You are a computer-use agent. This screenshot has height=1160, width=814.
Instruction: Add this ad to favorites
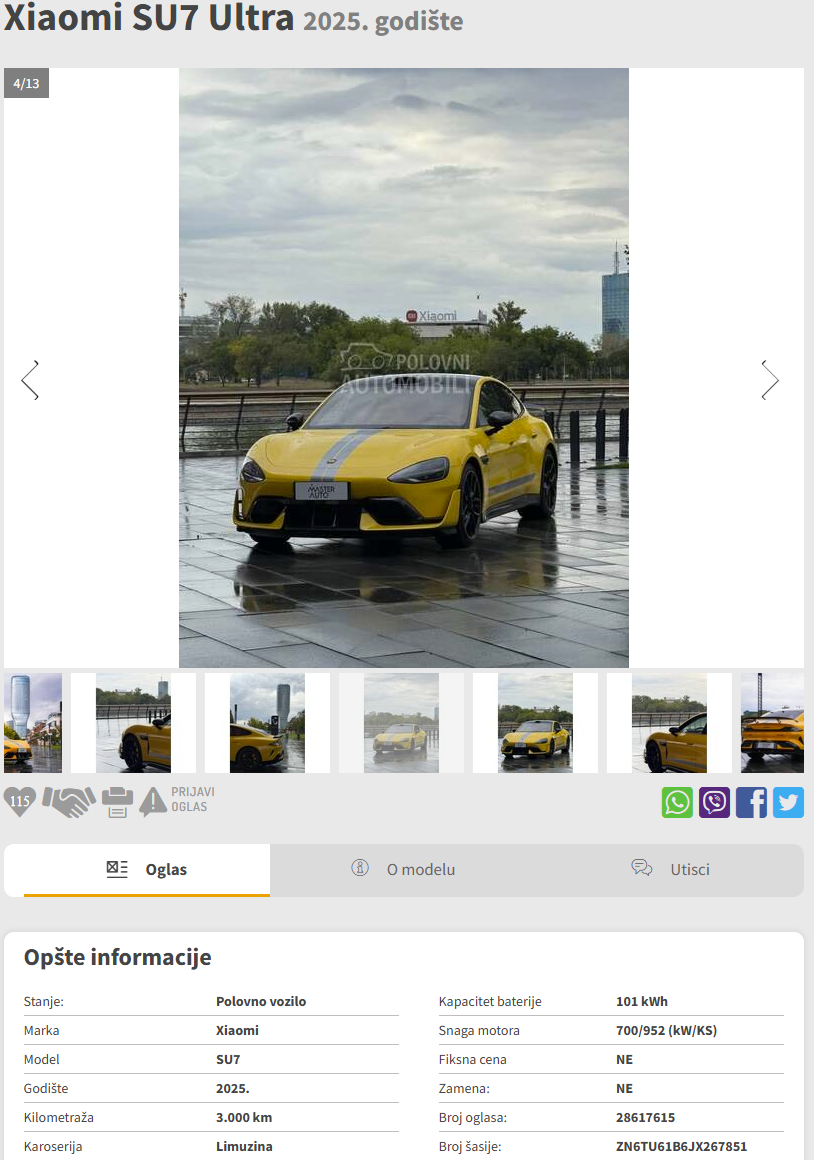20,801
